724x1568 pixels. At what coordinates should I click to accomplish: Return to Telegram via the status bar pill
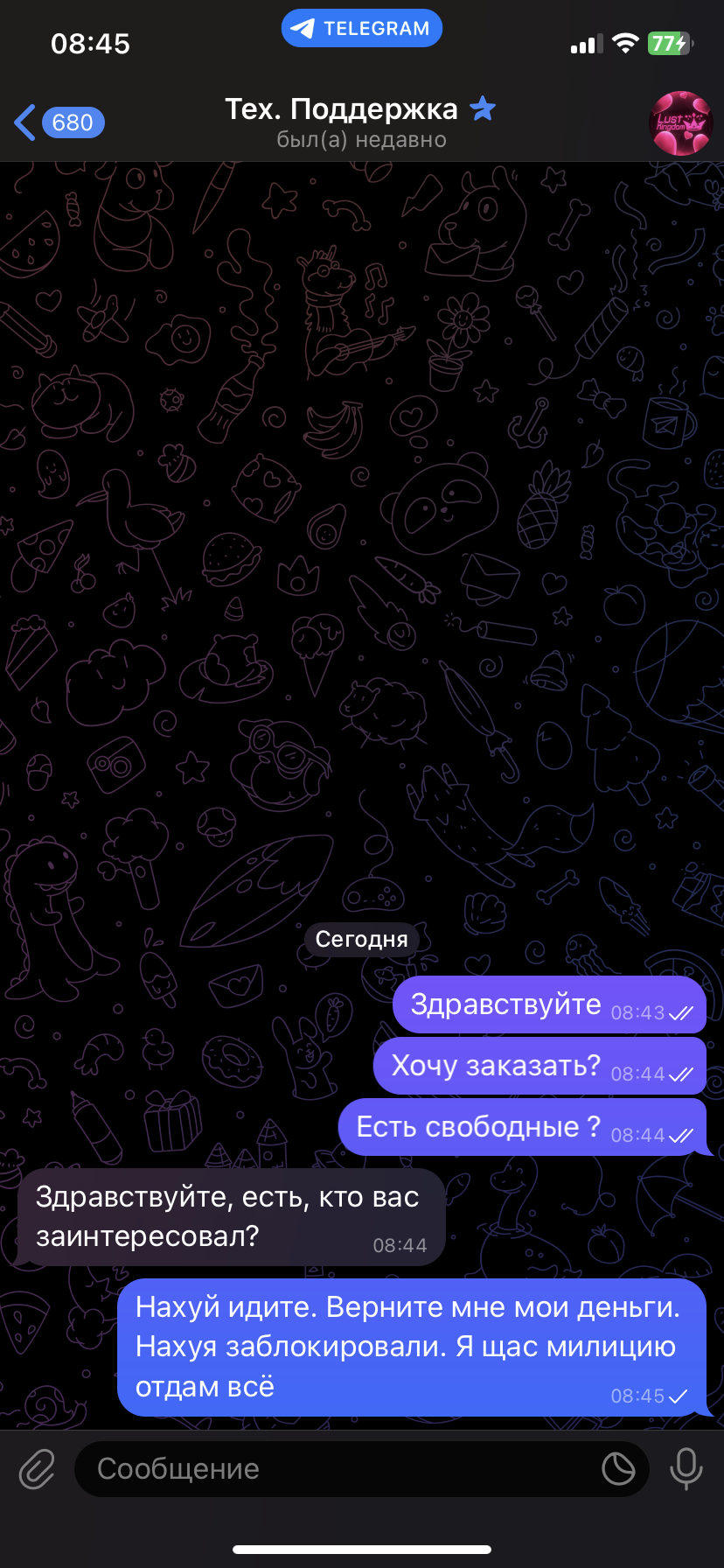(x=362, y=28)
